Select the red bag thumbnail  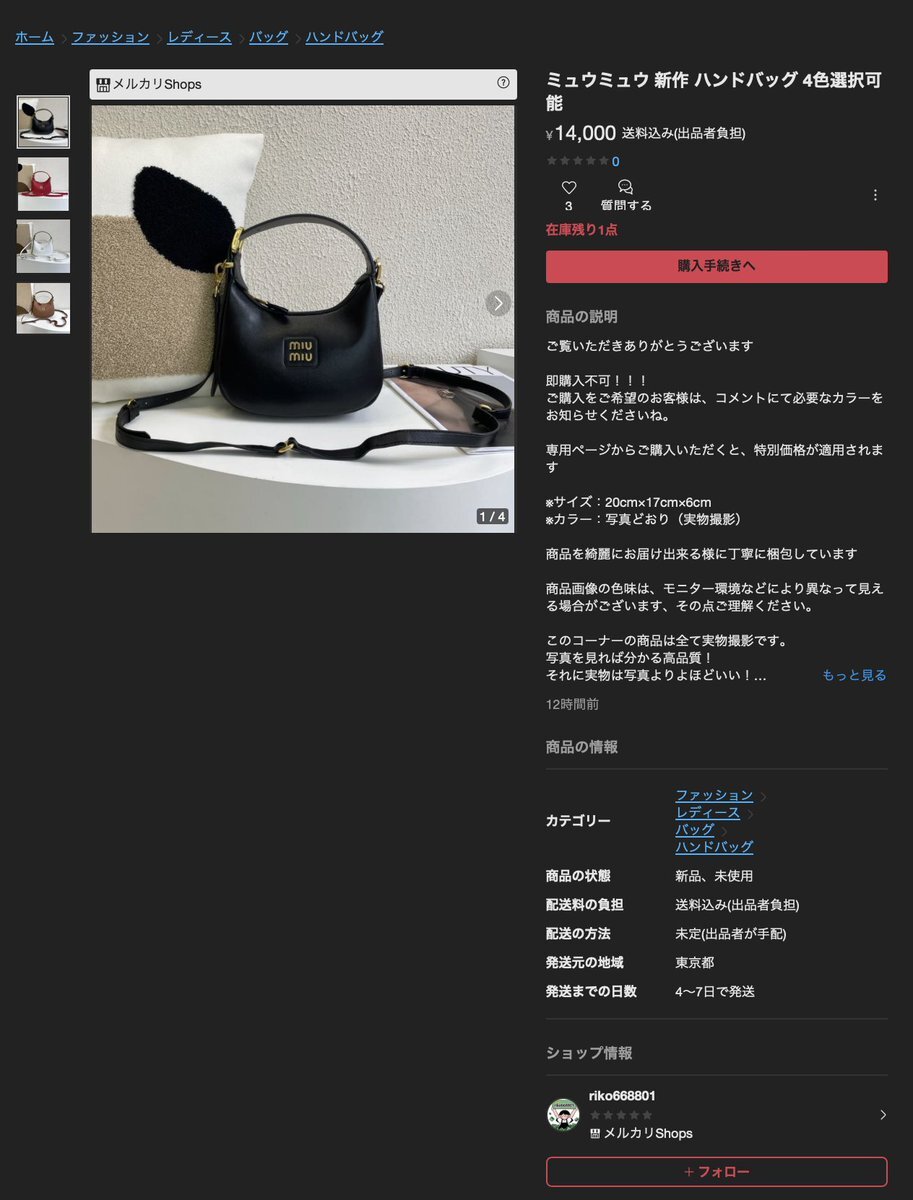point(43,184)
